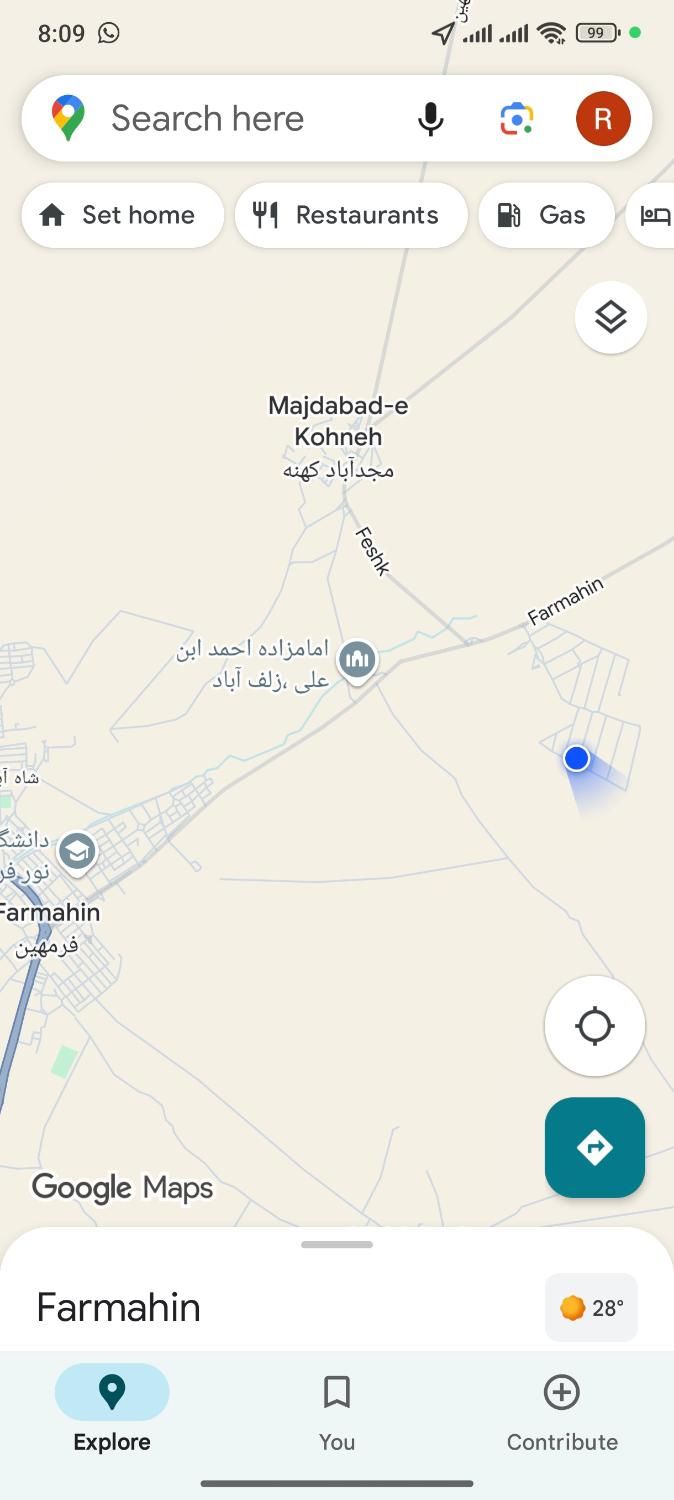This screenshot has height=1500, width=674.
Task: Select the Restaurants chip
Action: coord(351,215)
